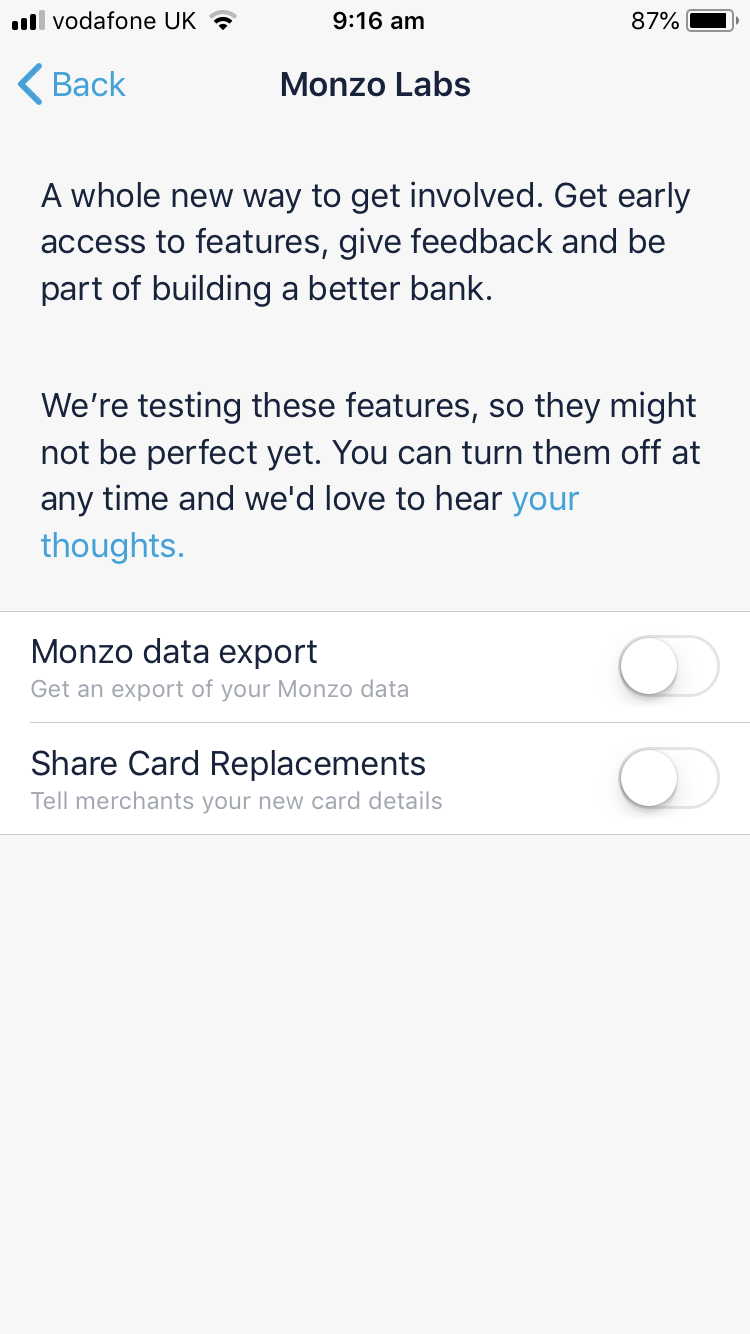Go back from Monzo Labs

72,85
